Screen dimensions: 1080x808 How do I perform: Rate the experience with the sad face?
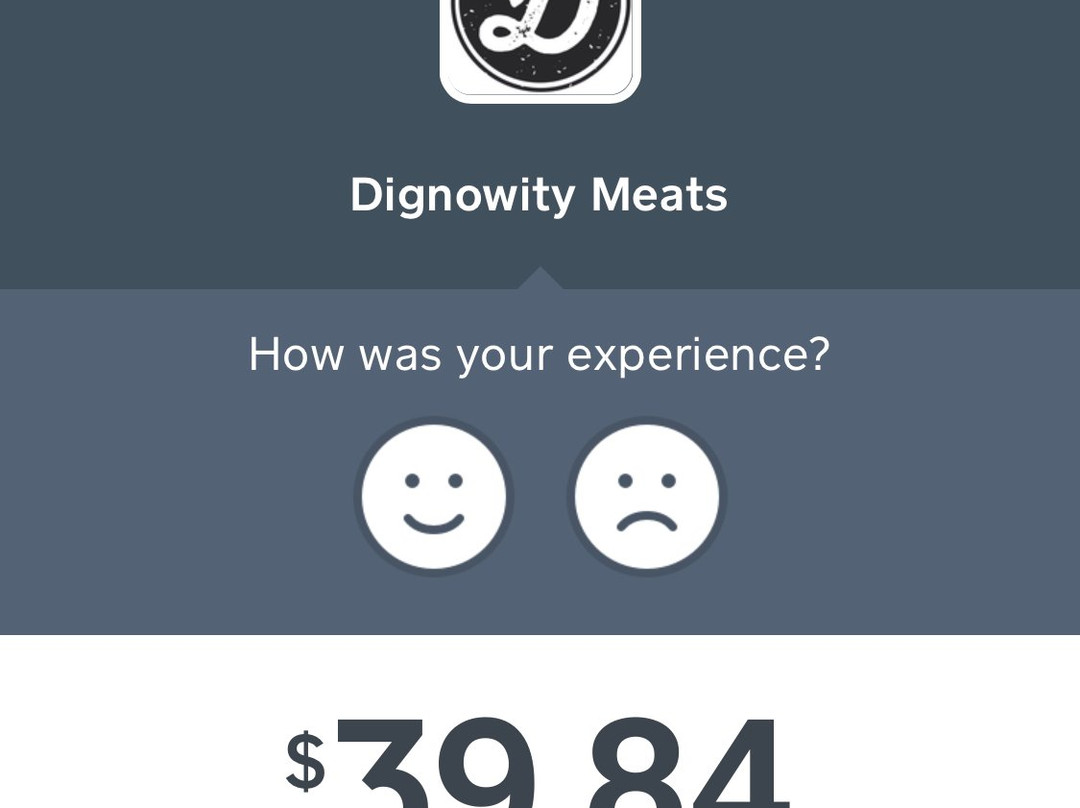point(646,497)
